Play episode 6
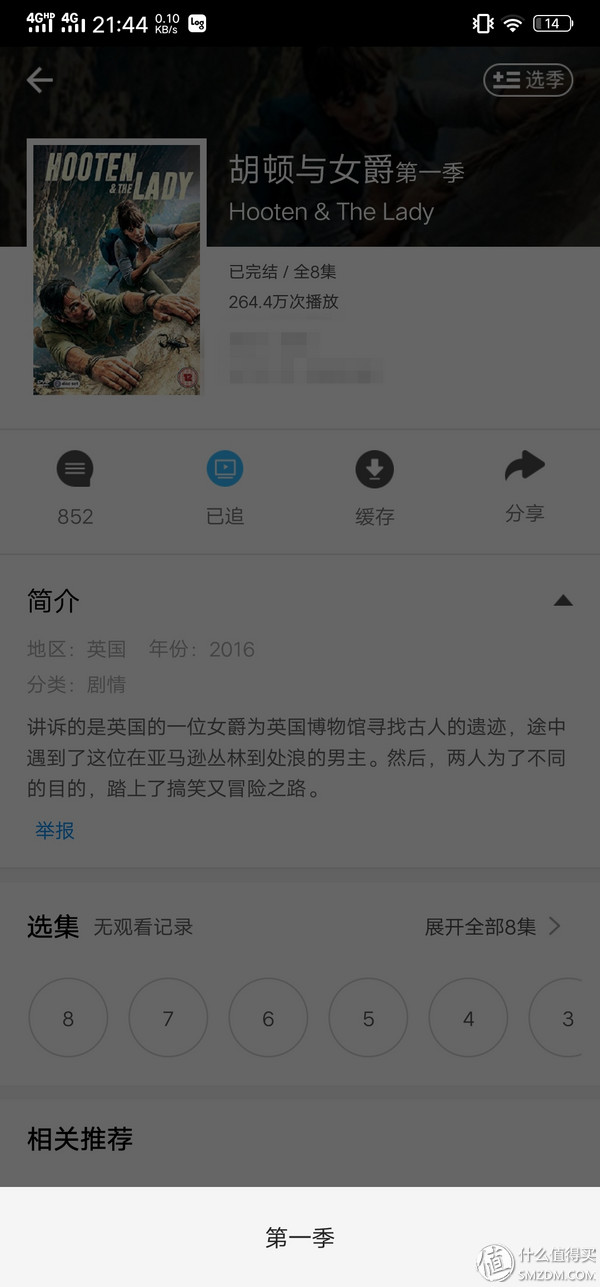Viewport: 600px width, 1287px height. pos(268,1018)
